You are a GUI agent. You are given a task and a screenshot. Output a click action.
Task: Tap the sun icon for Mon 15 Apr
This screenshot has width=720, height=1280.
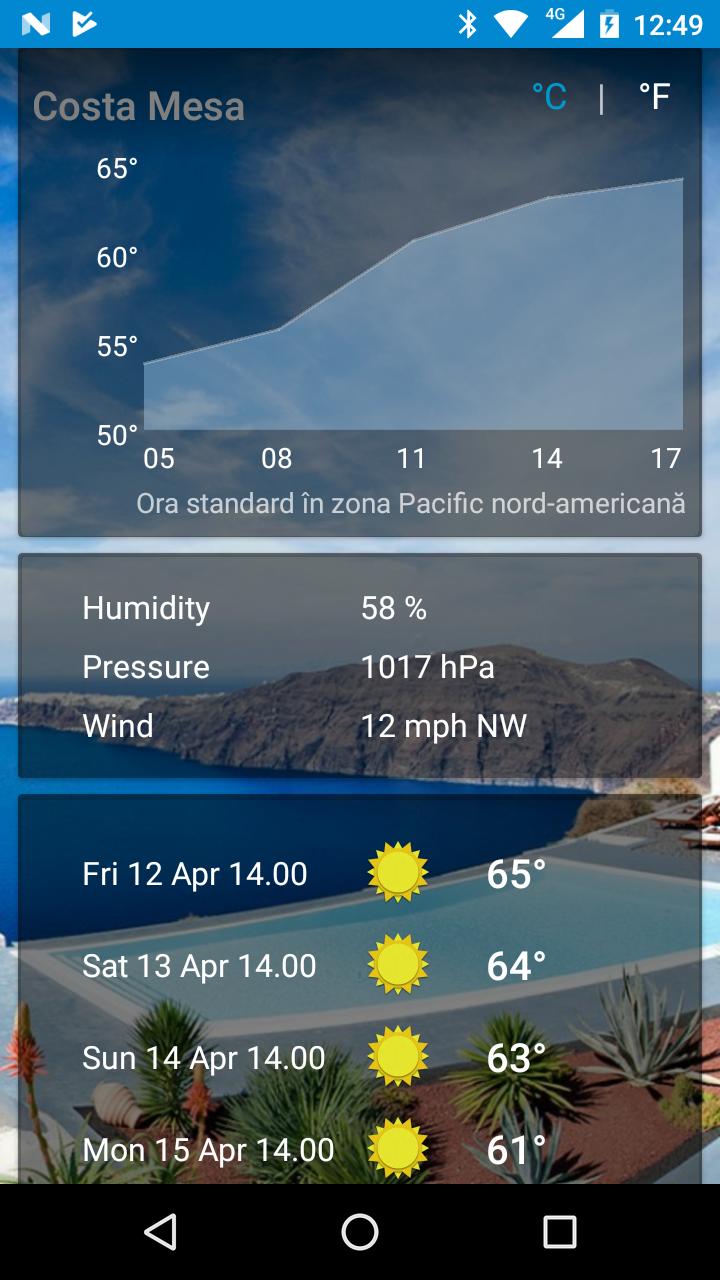[x=397, y=1148]
